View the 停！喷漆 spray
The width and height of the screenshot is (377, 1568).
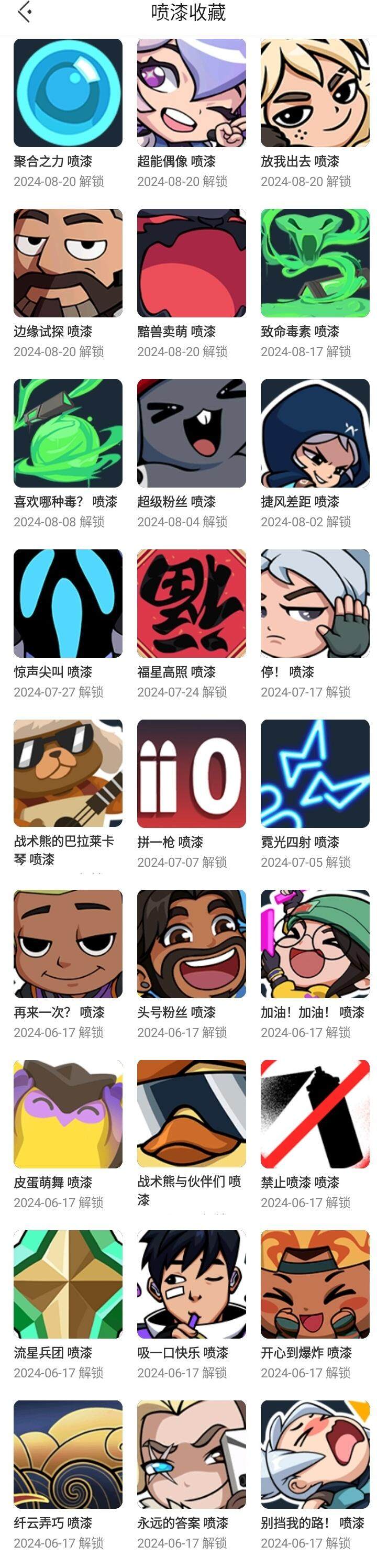tap(315, 603)
